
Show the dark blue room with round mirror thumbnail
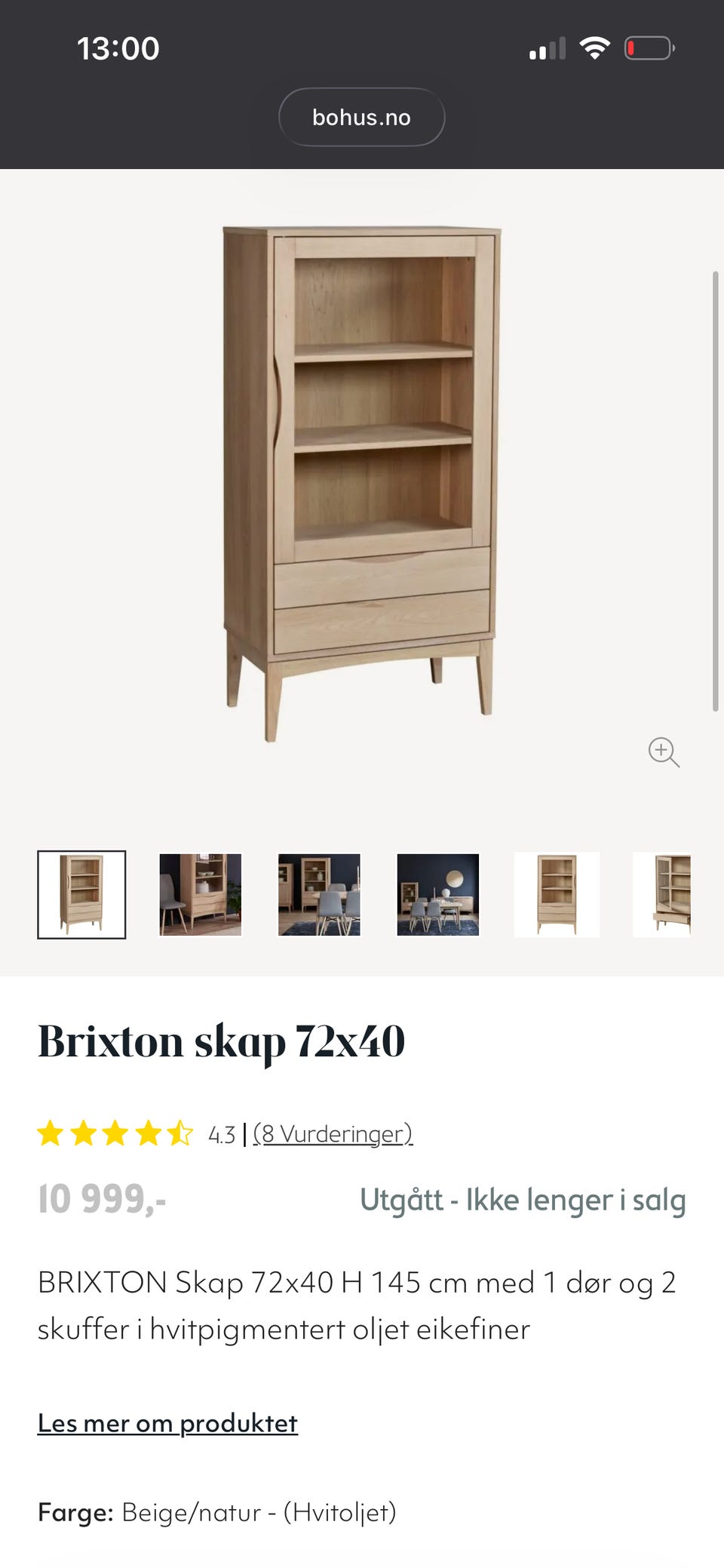coord(437,894)
